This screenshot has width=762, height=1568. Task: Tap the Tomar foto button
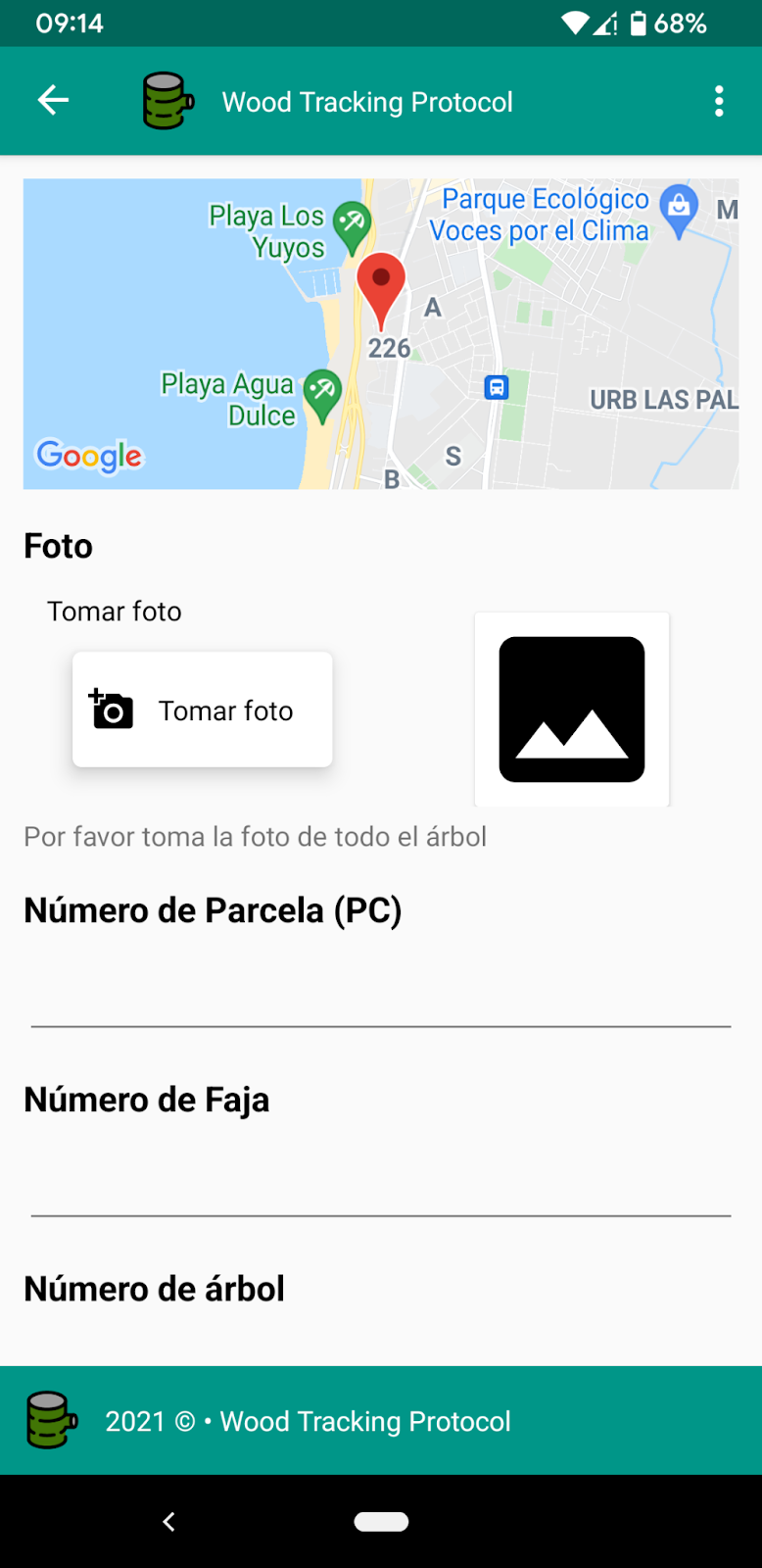[x=203, y=710]
